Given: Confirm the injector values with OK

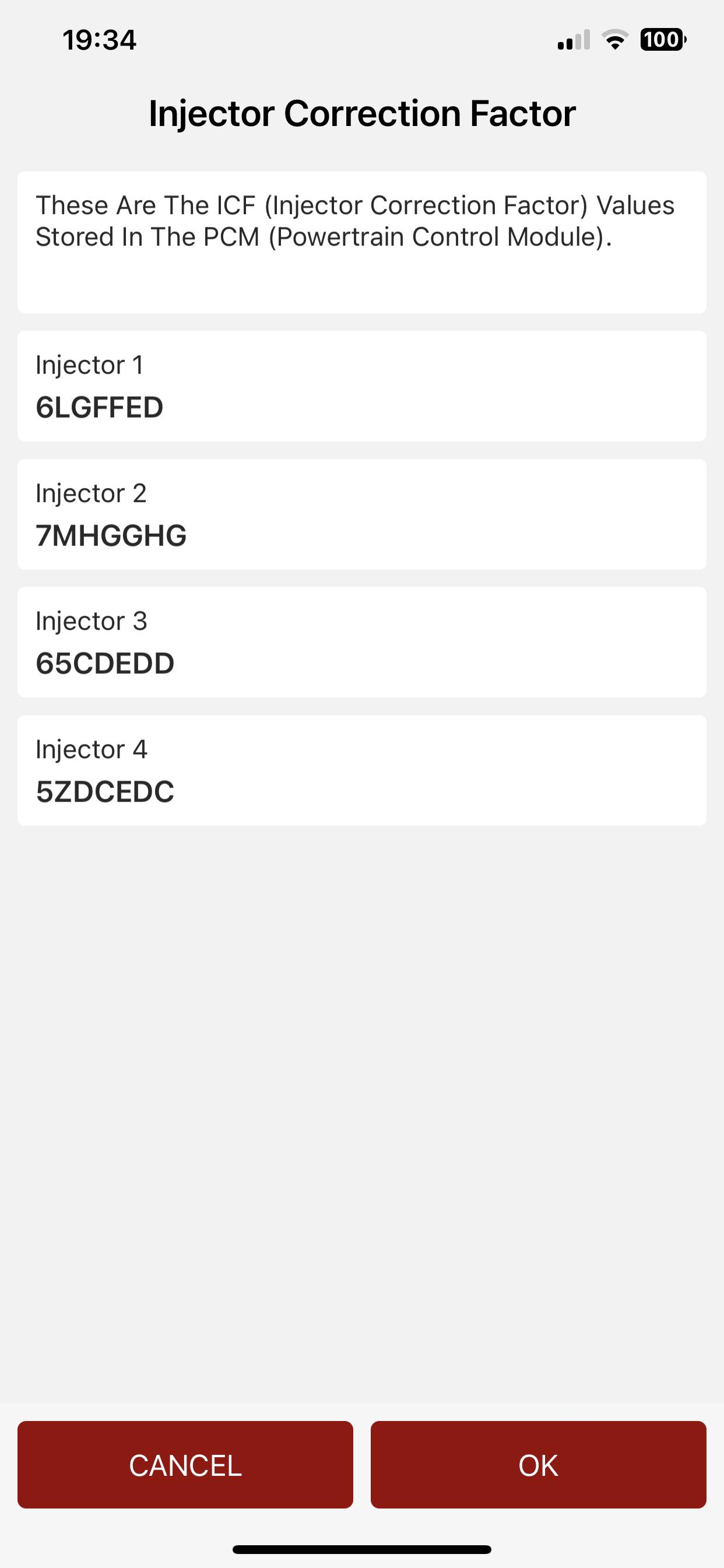Looking at the screenshot, I should [538, 1465].
